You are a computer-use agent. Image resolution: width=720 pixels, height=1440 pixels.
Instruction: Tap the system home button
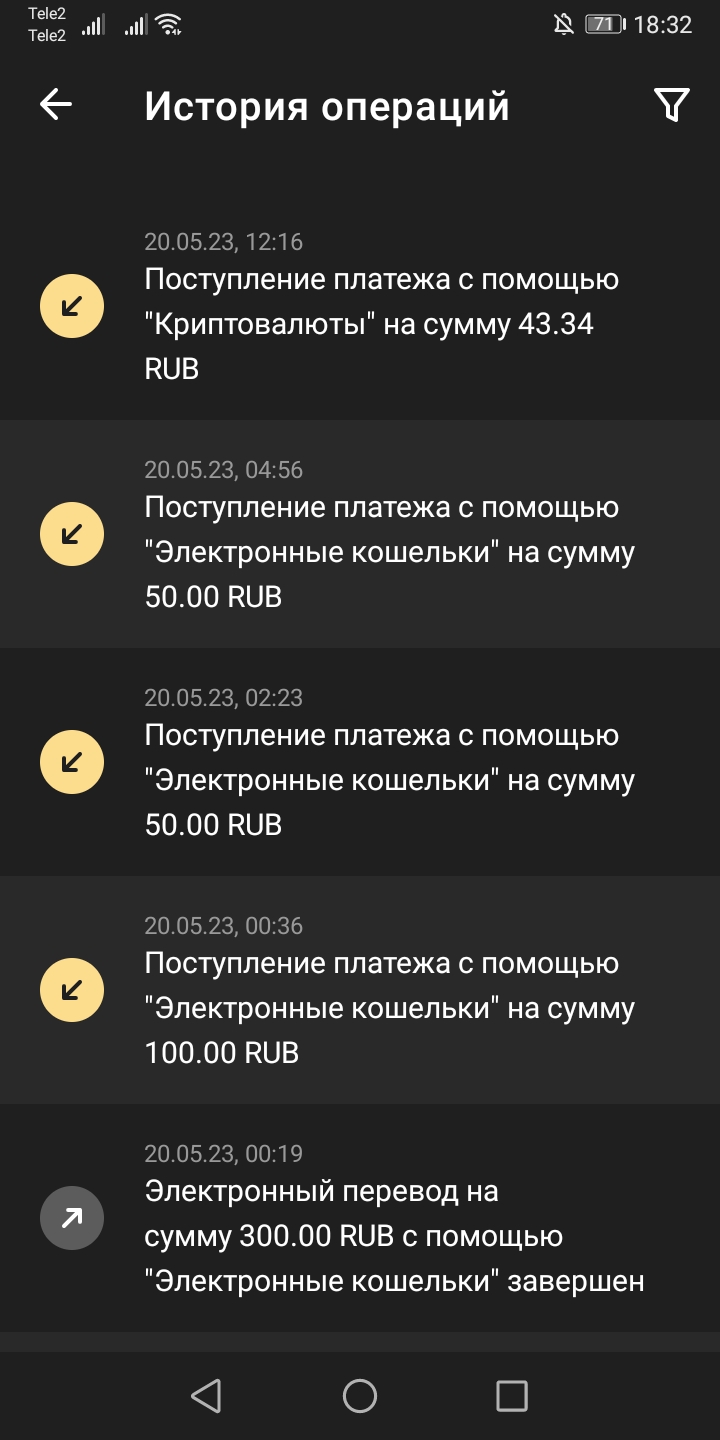pos(360,1395)
